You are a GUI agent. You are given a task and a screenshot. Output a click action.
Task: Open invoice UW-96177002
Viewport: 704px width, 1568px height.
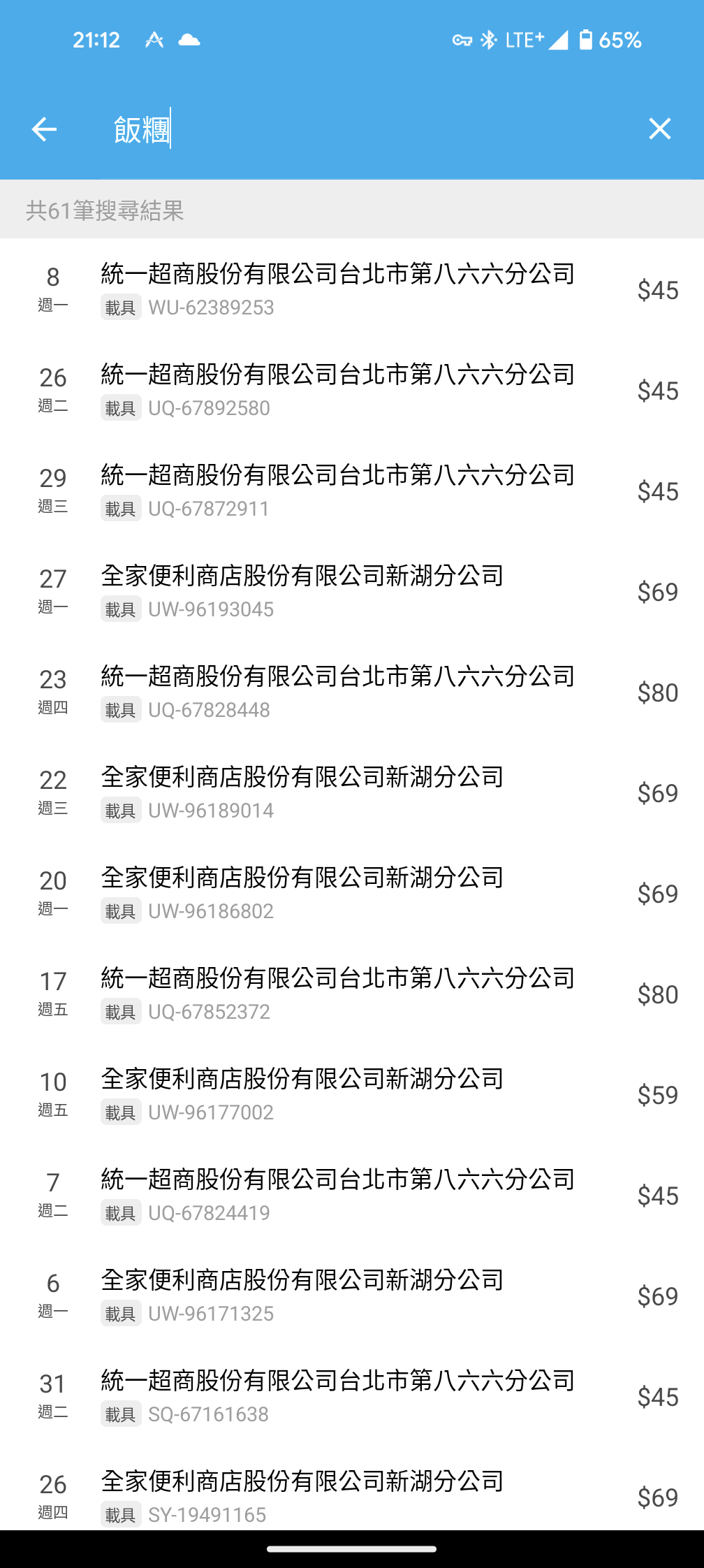[352, 1094]
